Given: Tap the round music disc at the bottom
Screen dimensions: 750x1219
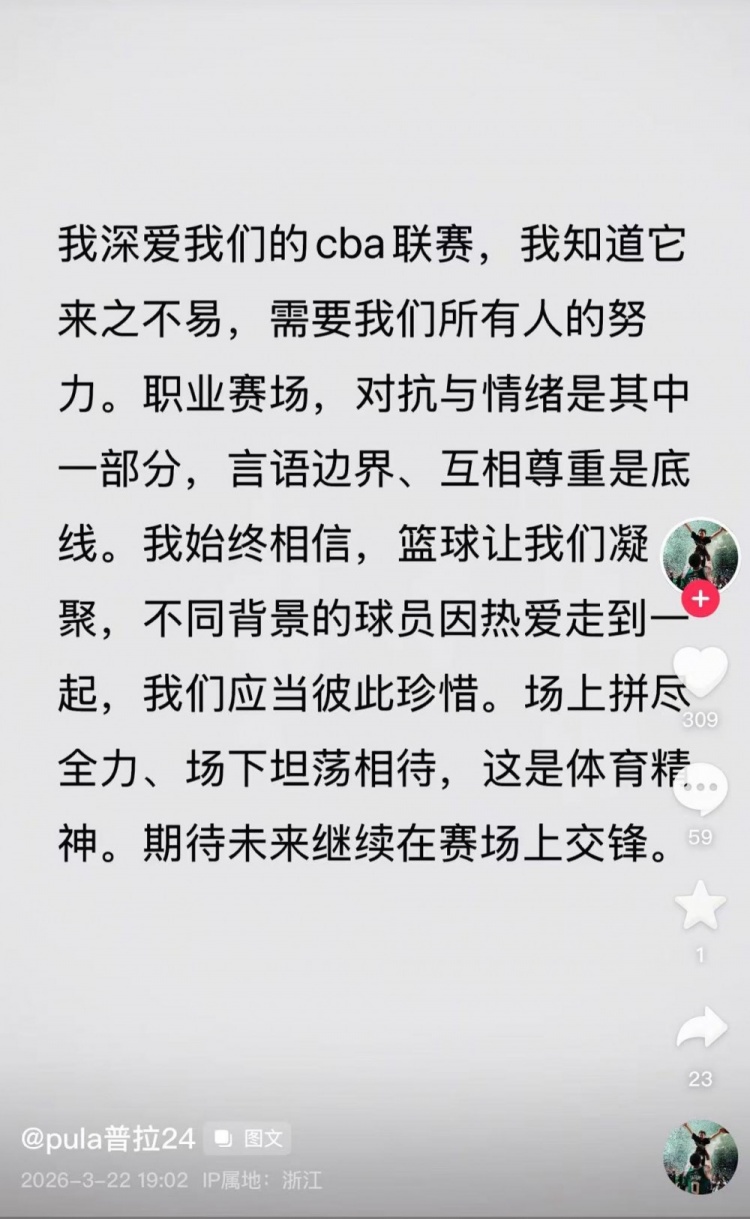Looking at the screenshot, I should coord(700,1156).
